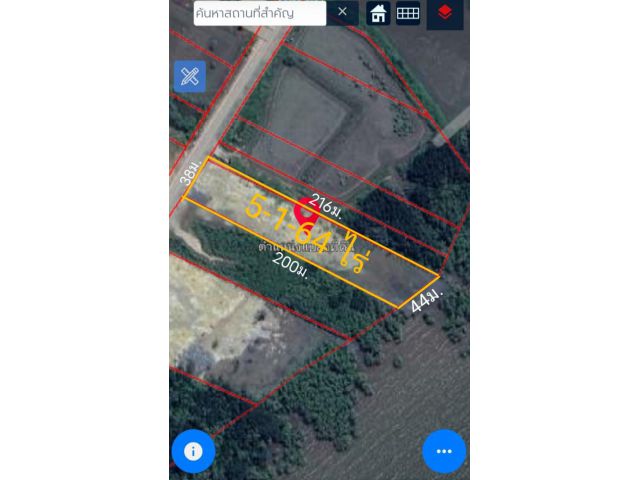Screen dimensions: 640x480
Task: Open the blue info button
Action: coord(193,451)
